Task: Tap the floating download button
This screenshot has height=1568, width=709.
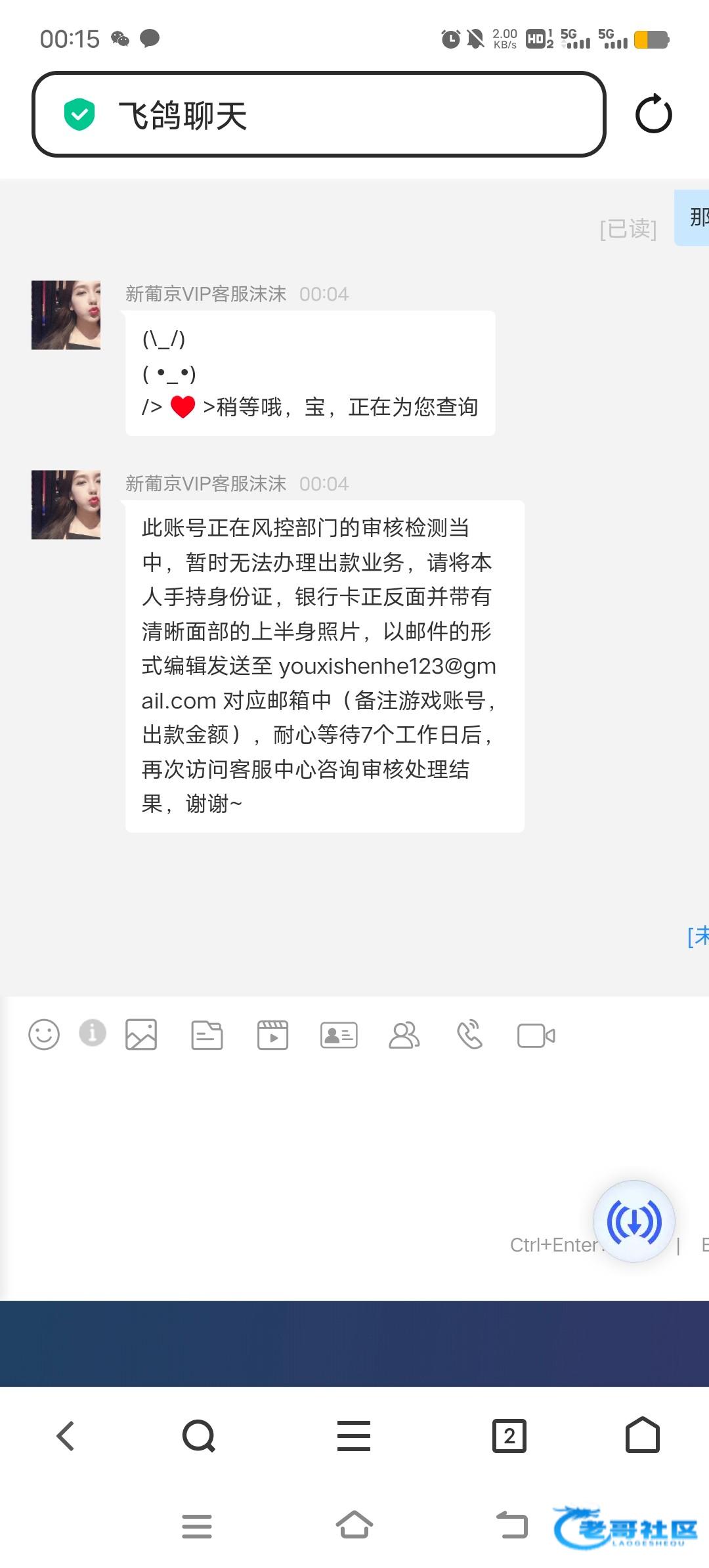Action: click(x=634, y=1221)
